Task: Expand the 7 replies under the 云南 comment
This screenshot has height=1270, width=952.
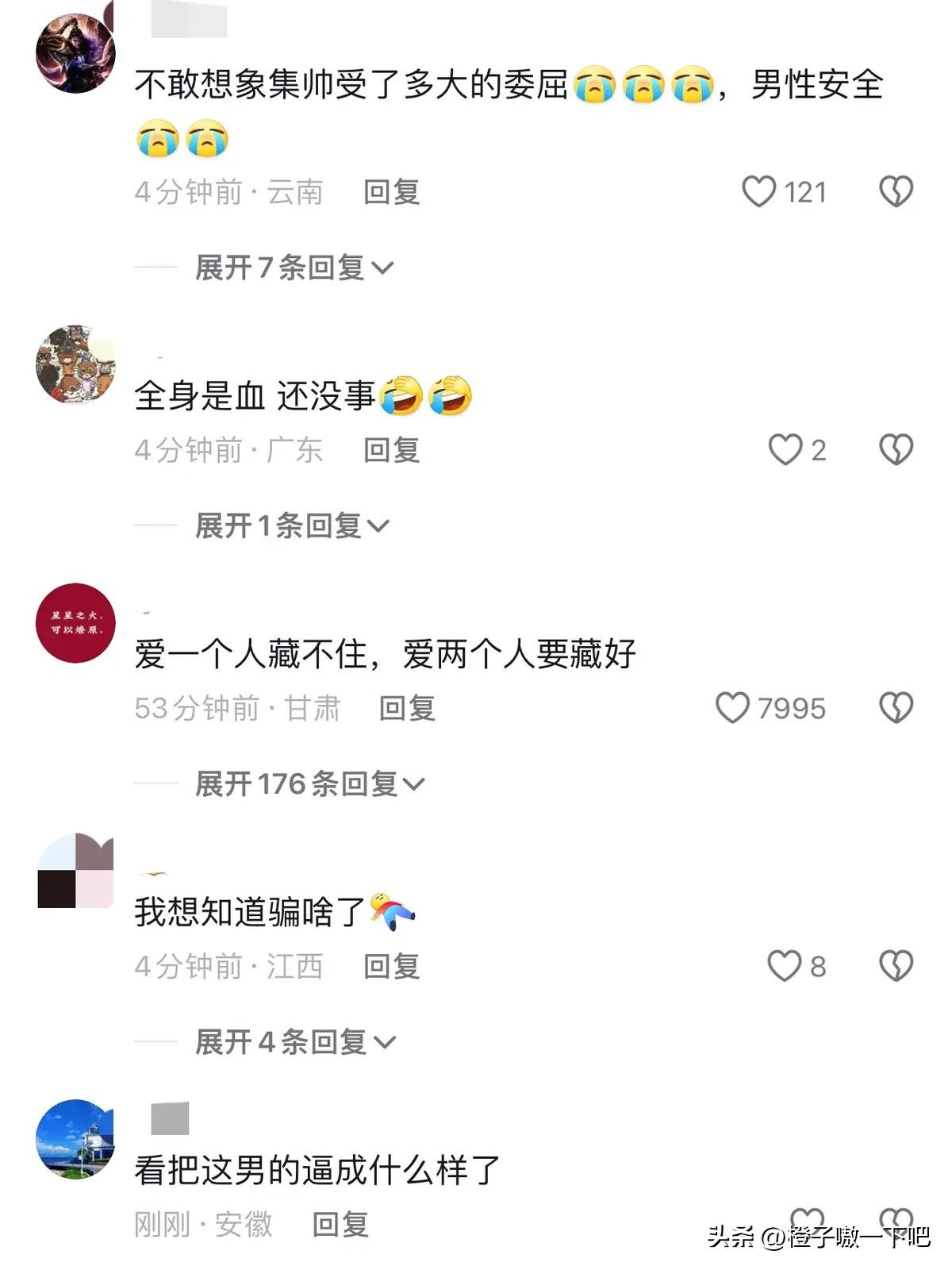Action: click(294, 267)
